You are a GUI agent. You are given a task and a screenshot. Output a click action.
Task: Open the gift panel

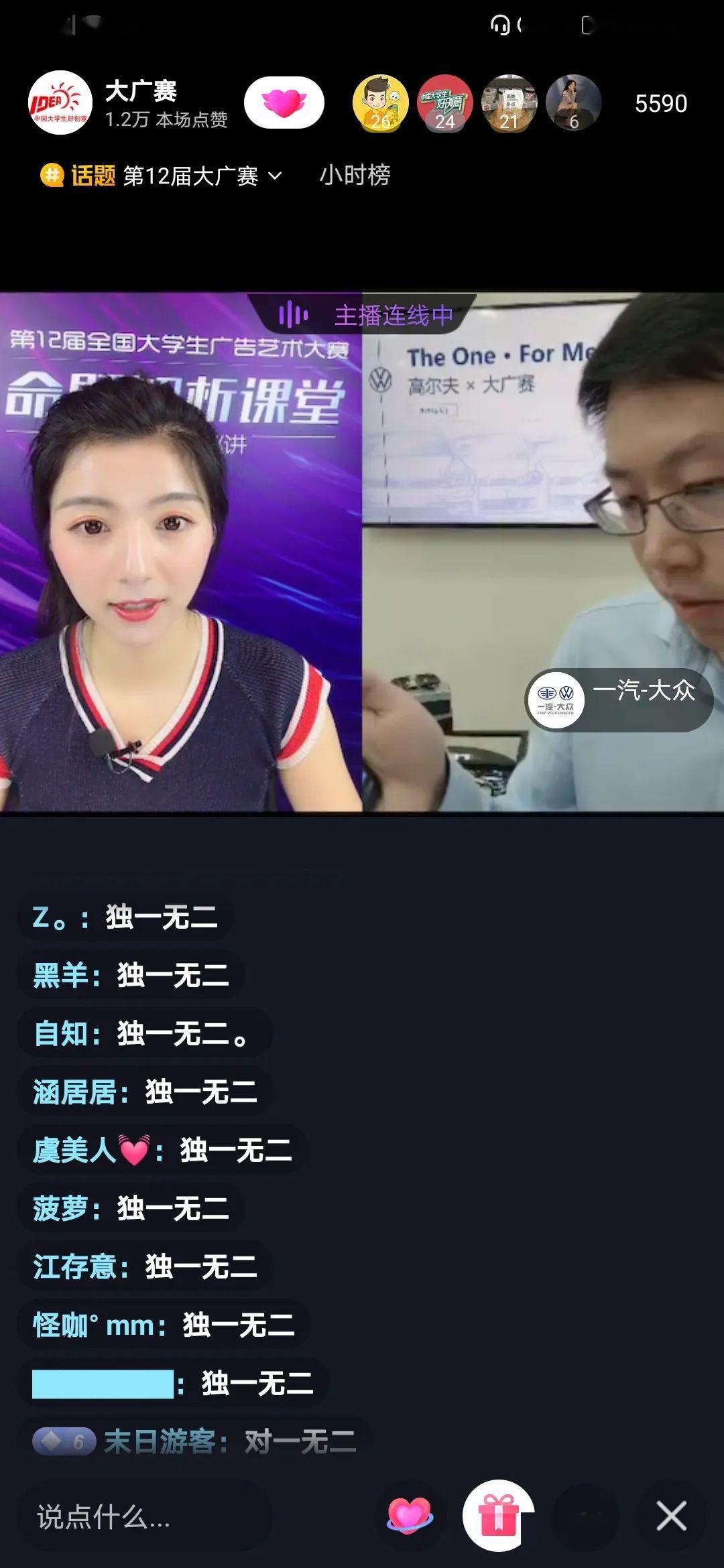point(498,1516)
